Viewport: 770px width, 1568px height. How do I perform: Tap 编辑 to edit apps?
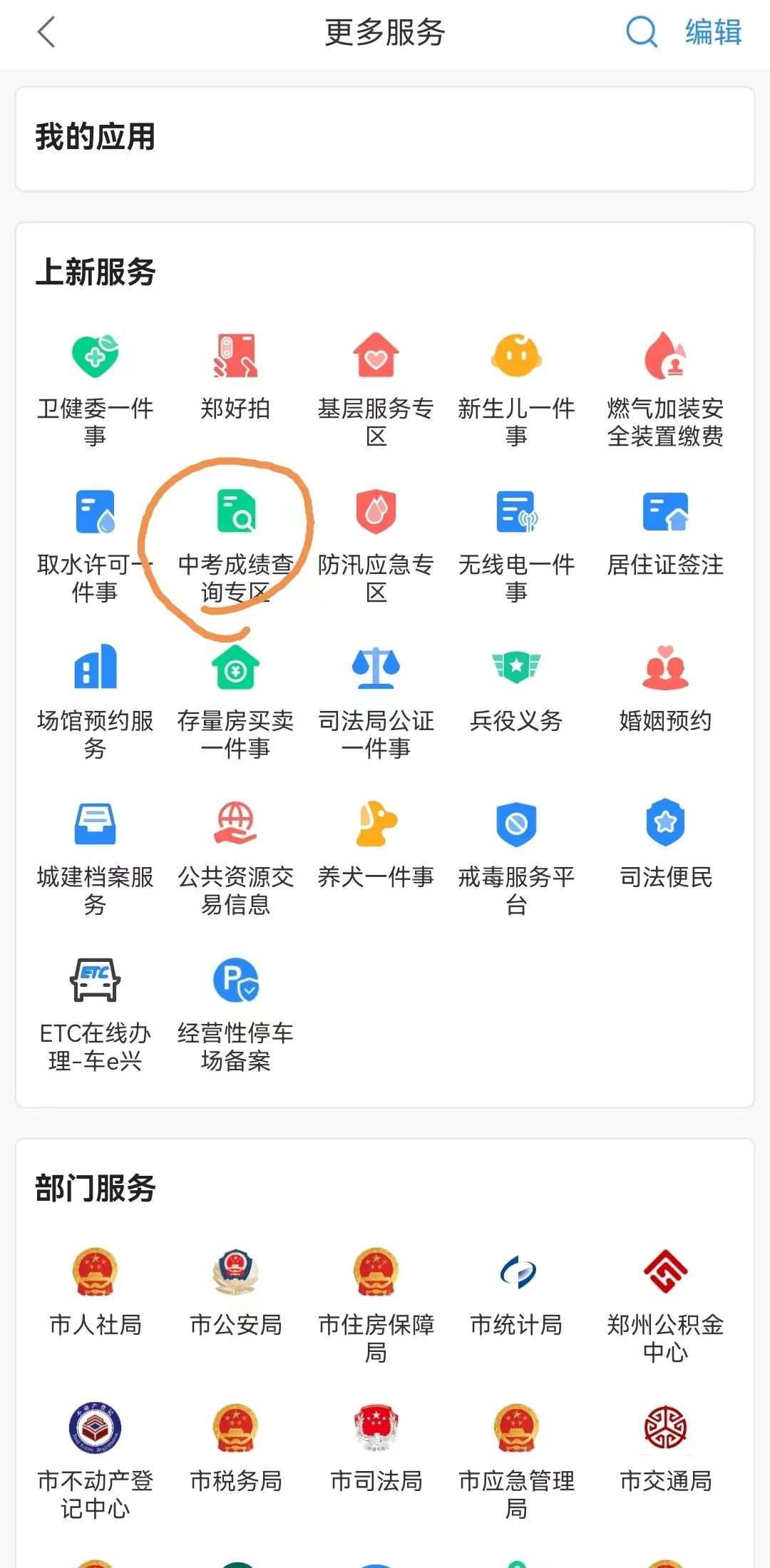(x=713, y=33)
